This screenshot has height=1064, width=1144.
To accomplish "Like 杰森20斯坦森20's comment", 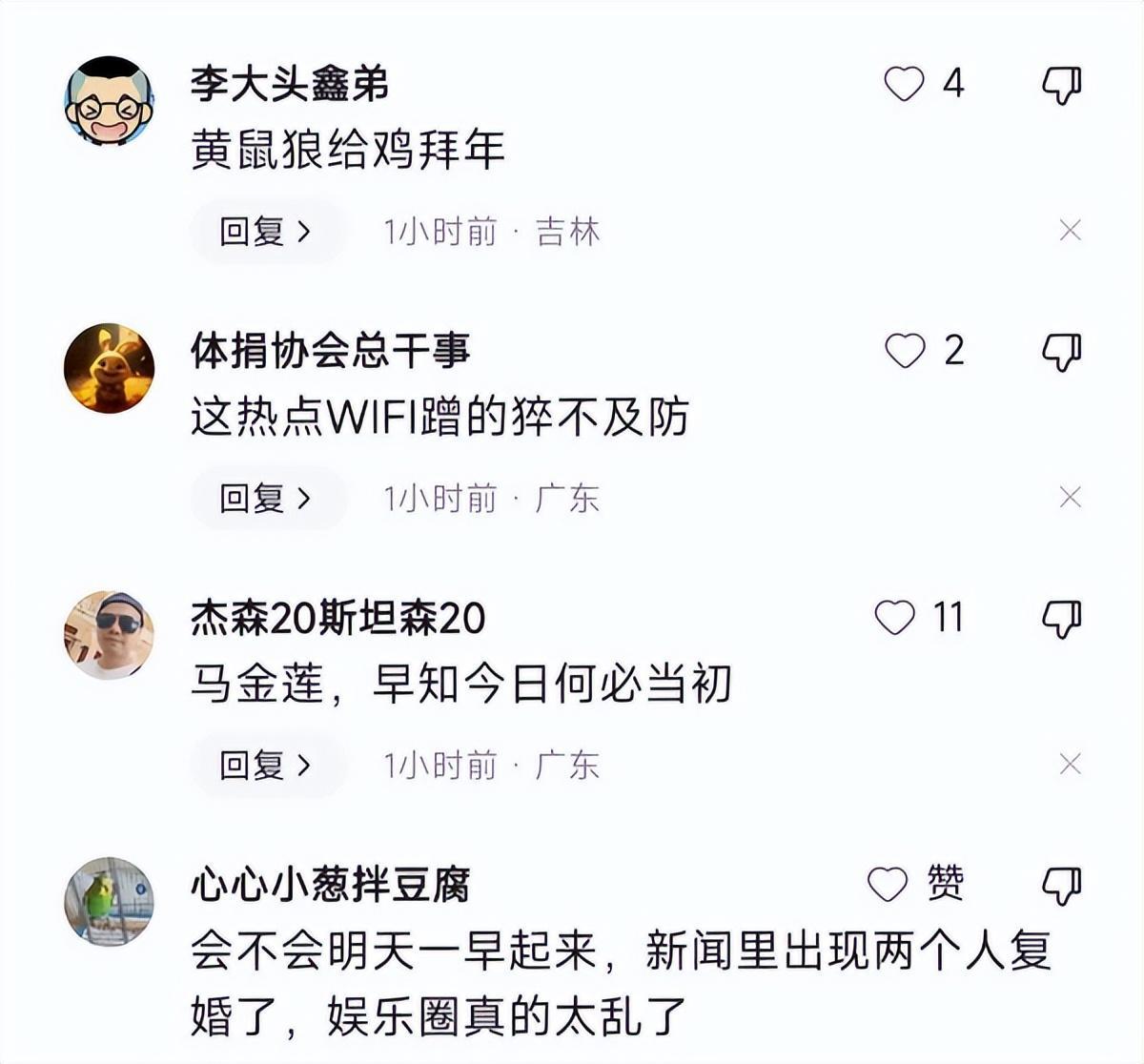I will coord(894,618).
